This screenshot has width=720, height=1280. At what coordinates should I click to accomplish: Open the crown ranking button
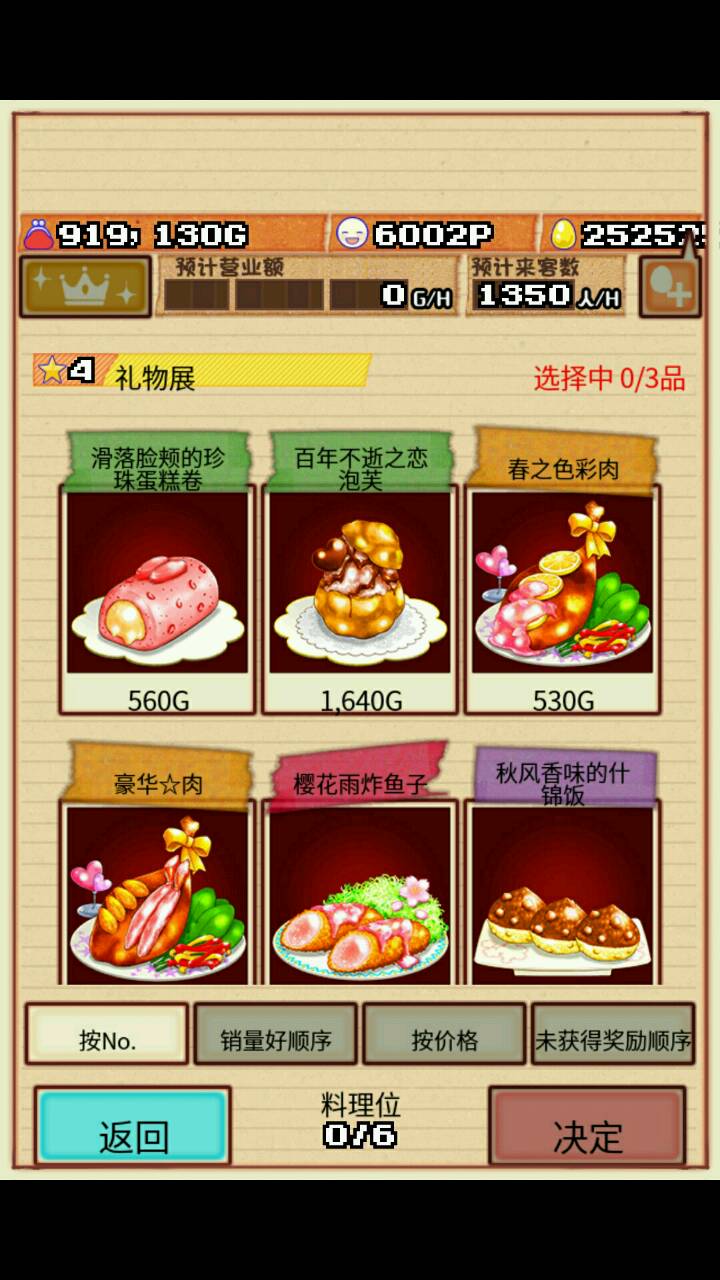(x=85, y=287)
